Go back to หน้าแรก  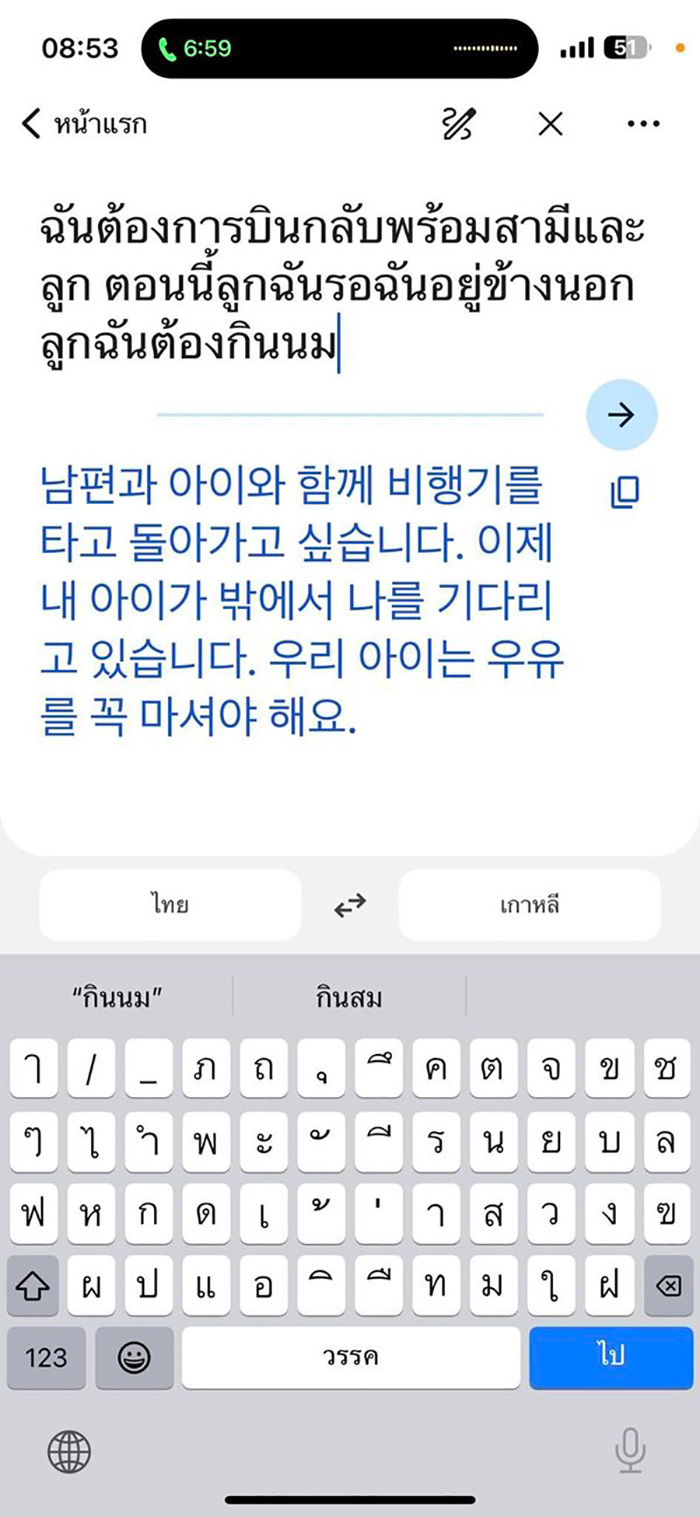83,125
